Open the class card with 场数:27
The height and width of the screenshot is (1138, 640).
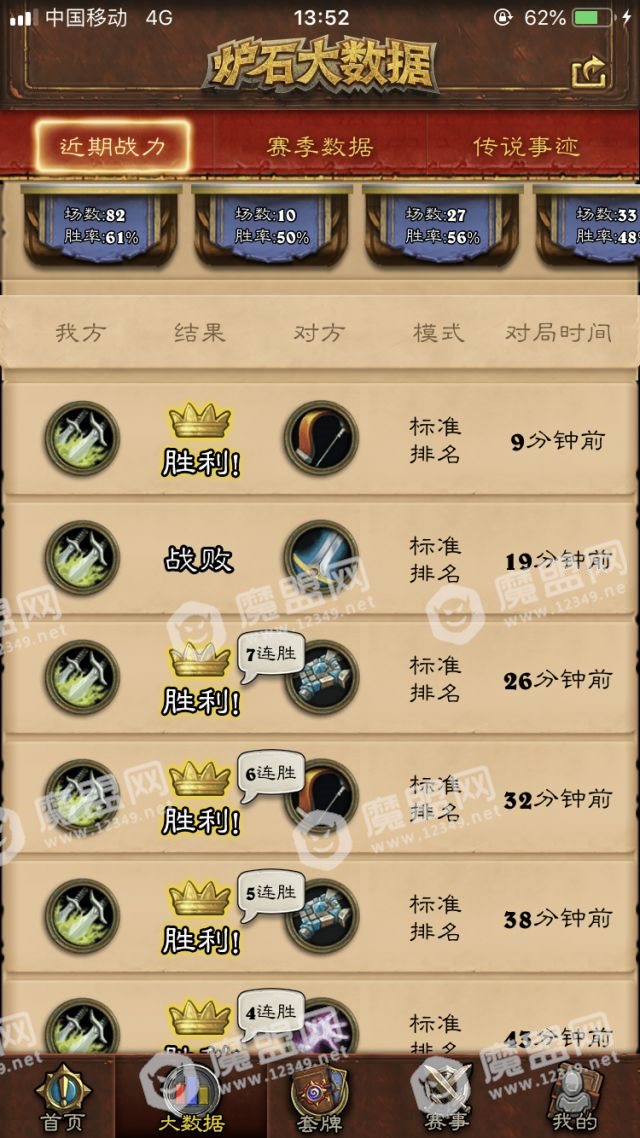coord(441,227)
